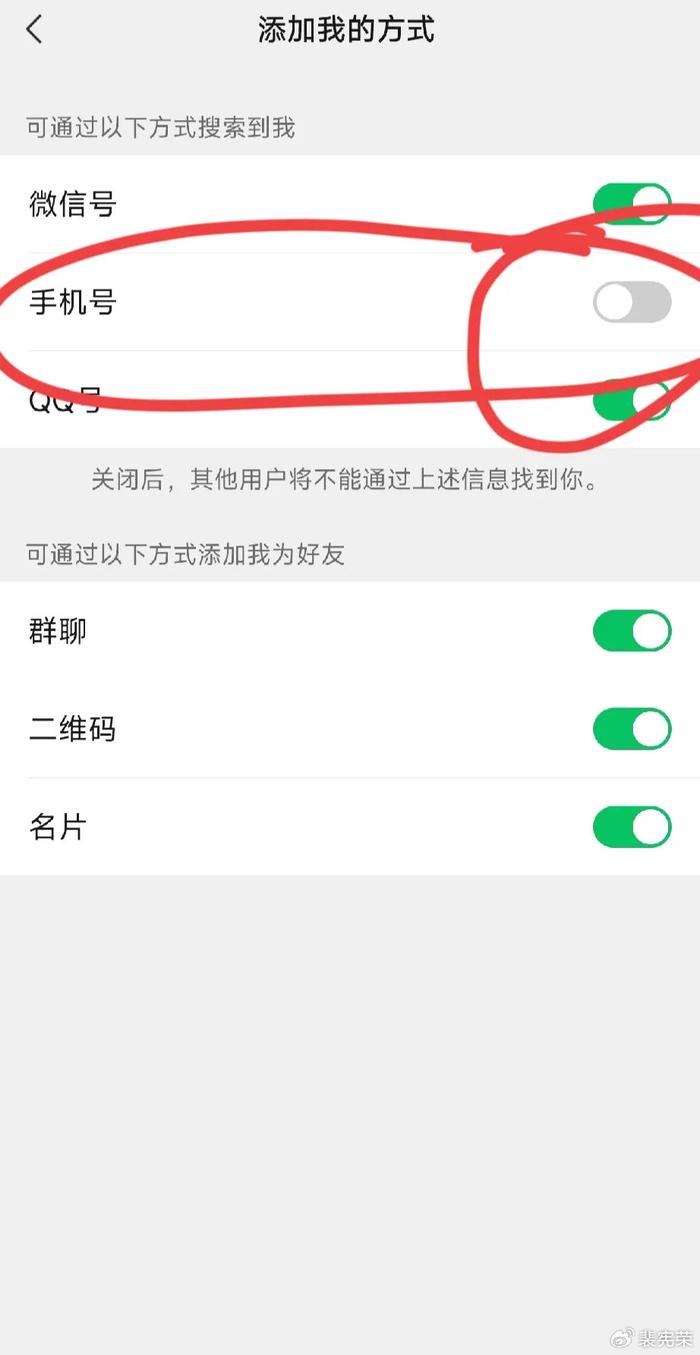Toggle off the 二维码 switch
Screen dimensions: 700x1355
(632, 729)
